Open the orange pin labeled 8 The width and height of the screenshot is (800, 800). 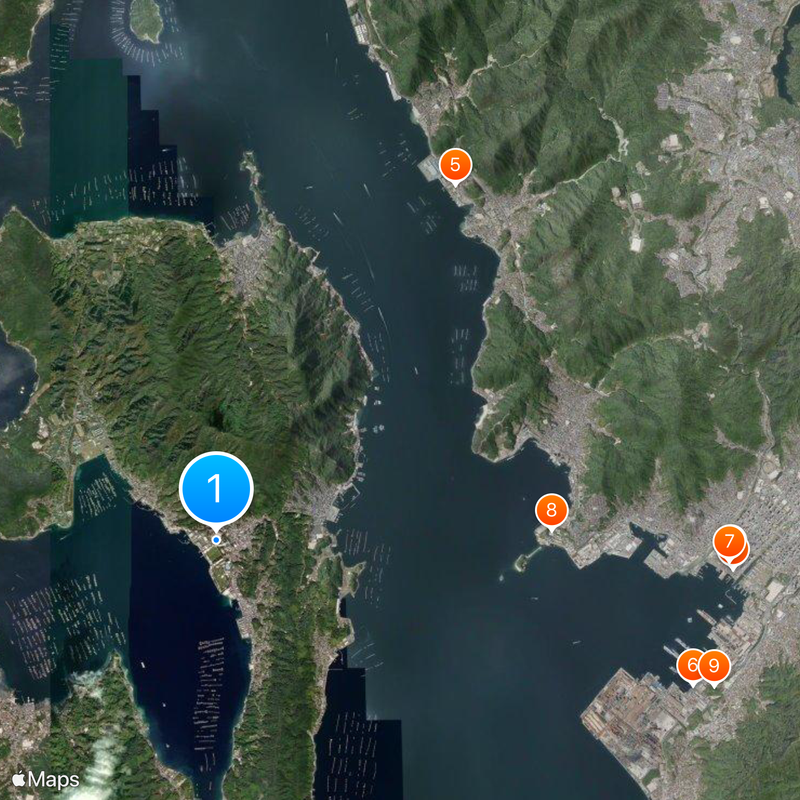[x=551, y=510]
